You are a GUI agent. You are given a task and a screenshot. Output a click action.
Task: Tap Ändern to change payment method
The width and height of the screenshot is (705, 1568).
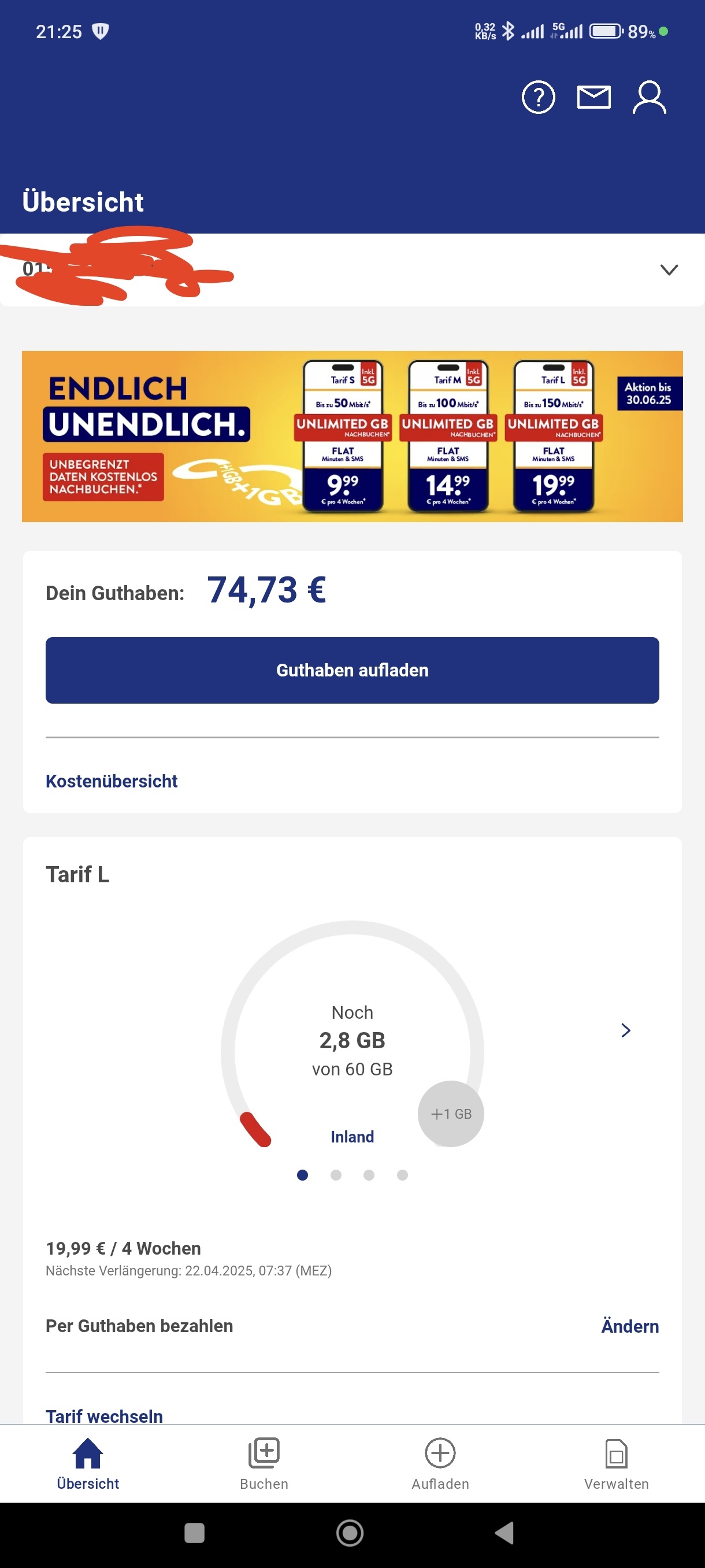tap(629, 1326)
